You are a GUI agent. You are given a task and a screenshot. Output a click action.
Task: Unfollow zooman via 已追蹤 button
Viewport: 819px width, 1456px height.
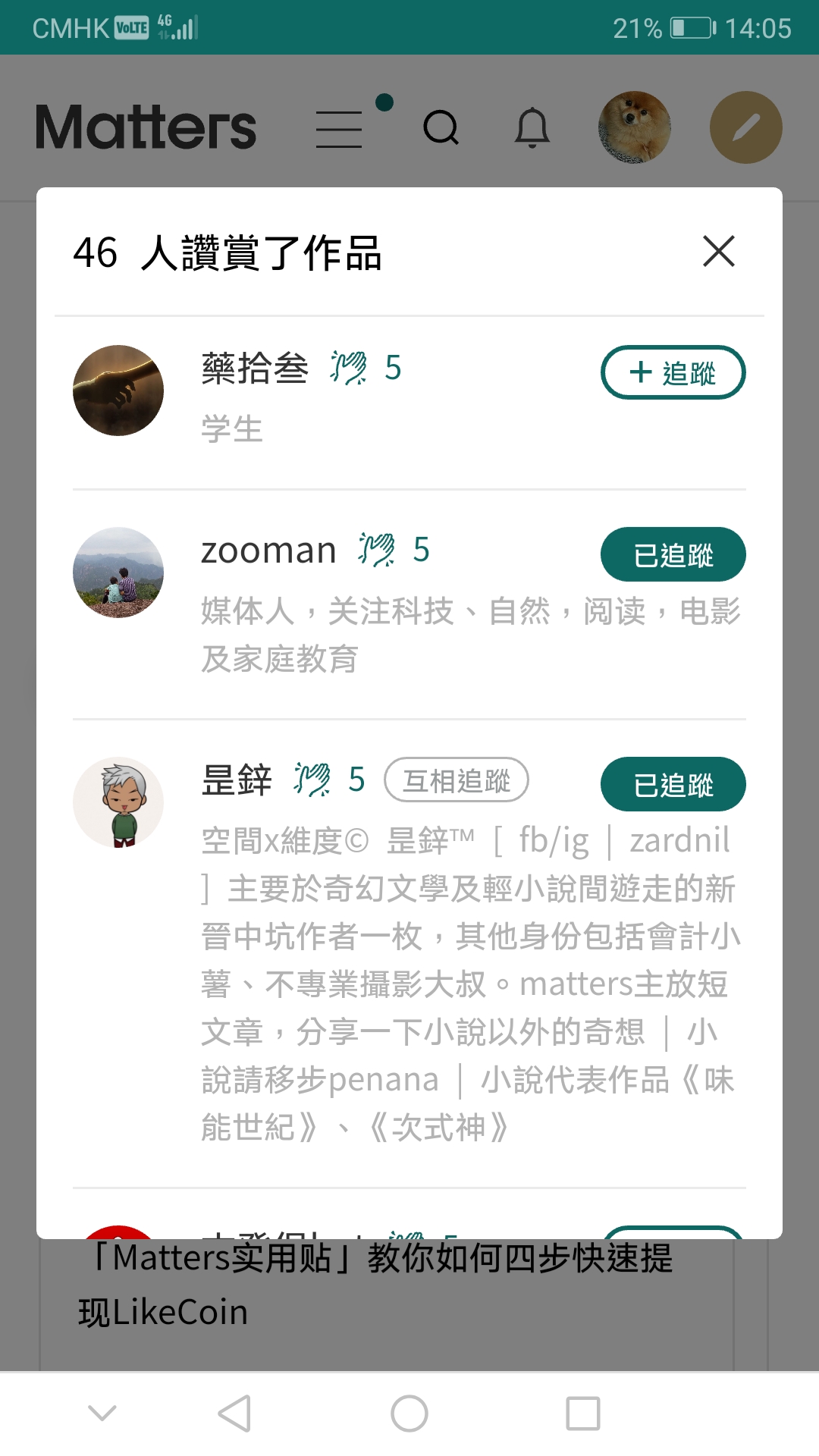tap(673, 554)
